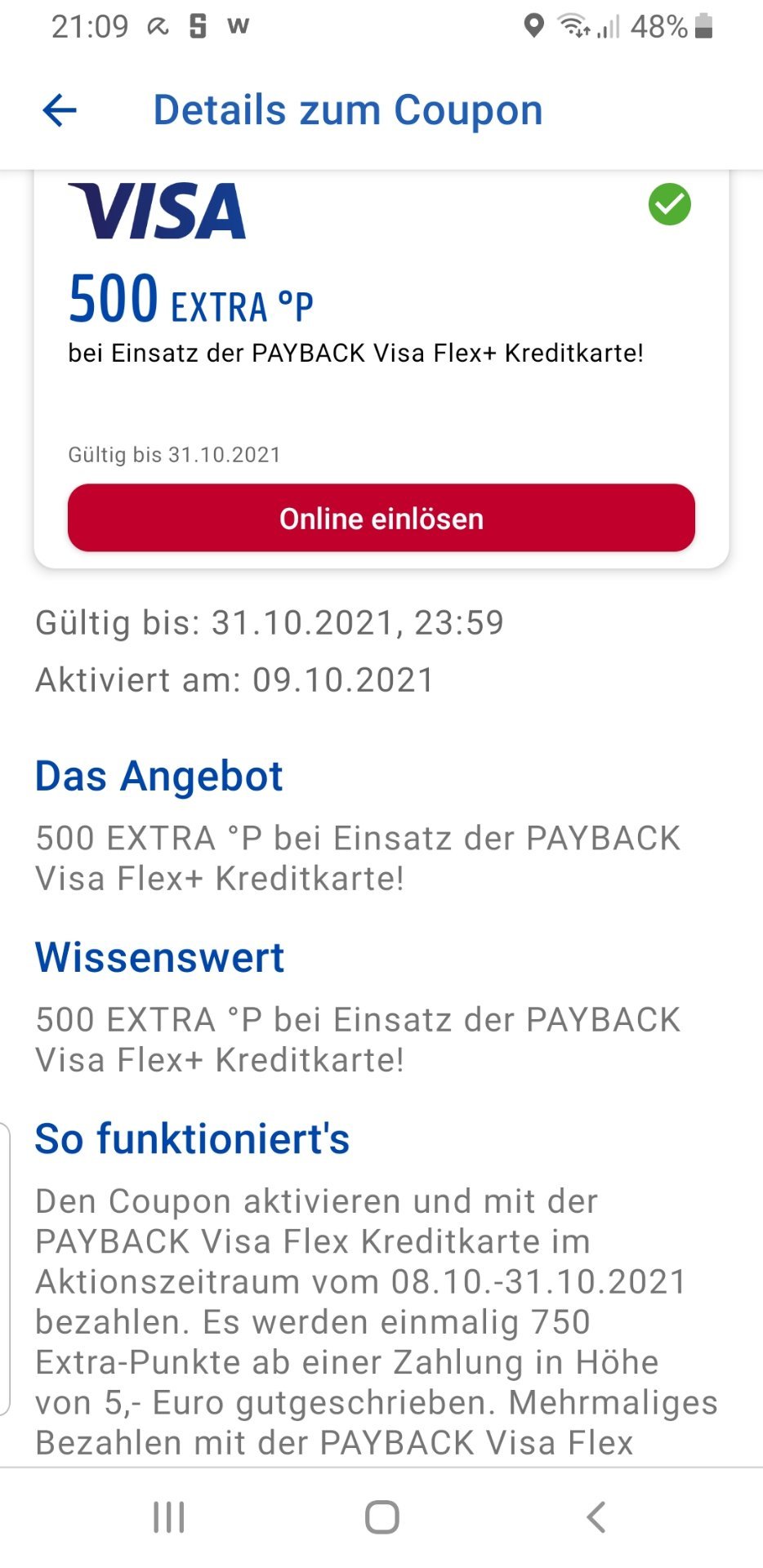Go to the system home screen

click(381, 1517)
